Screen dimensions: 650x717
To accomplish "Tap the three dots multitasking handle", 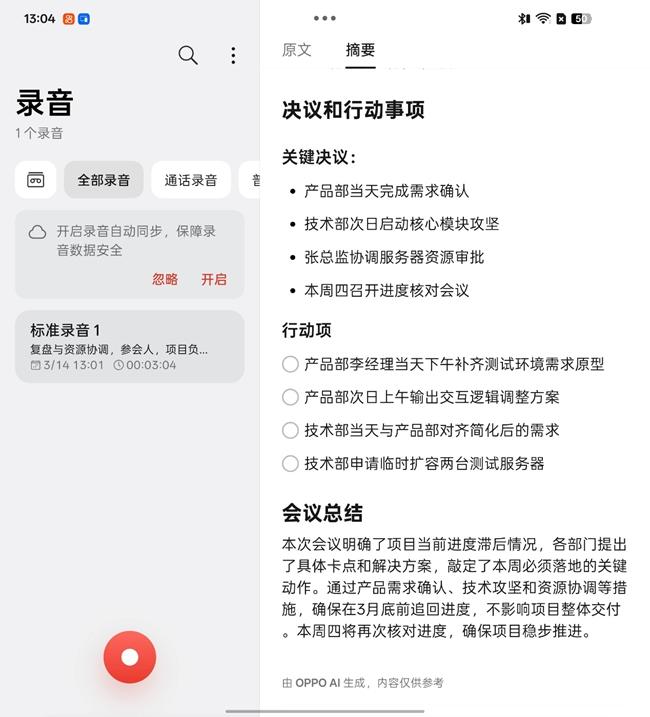I will pyautogui.click(x=325, y=18).
